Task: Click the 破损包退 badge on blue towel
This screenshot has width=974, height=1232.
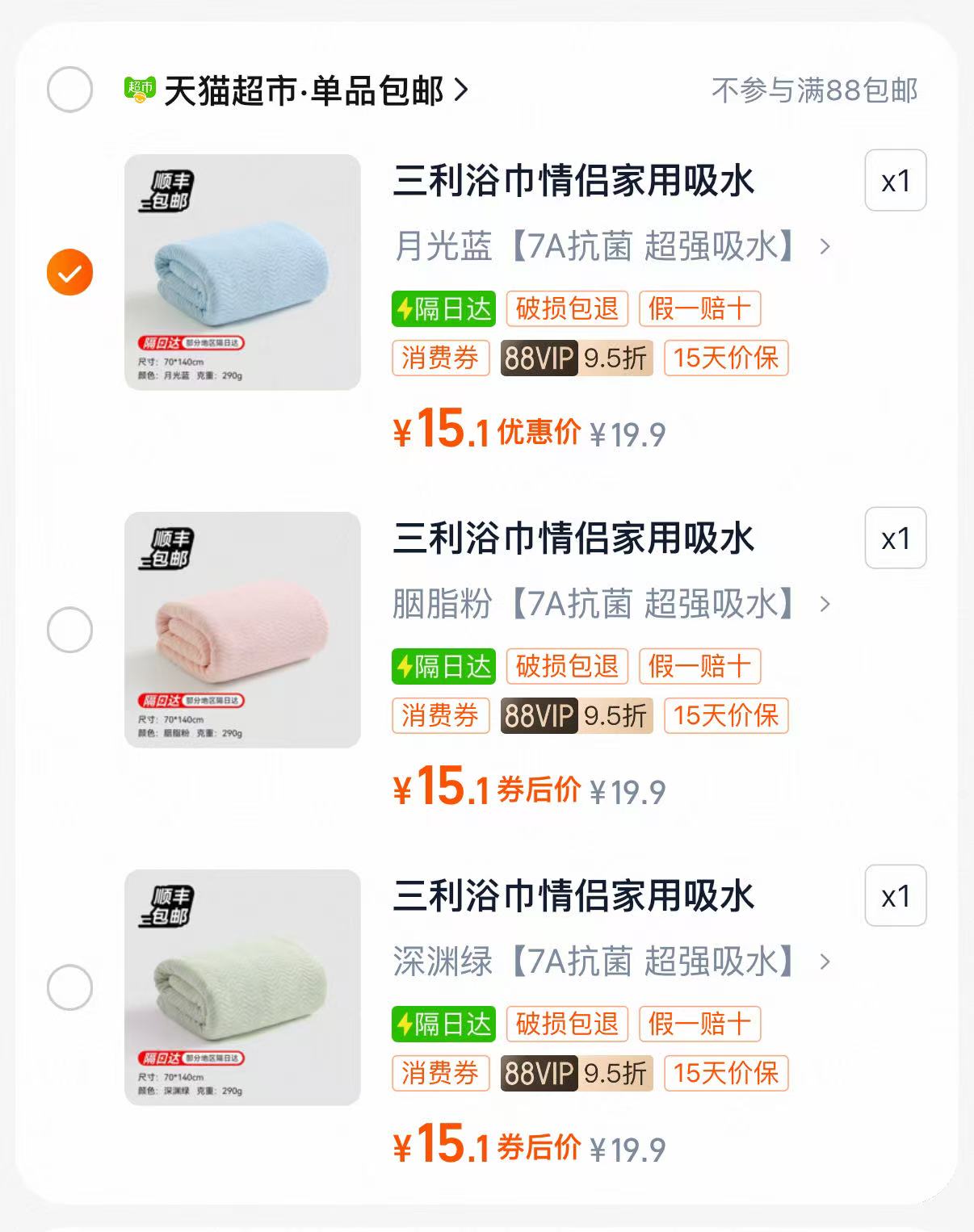Action: coord(566,308)
